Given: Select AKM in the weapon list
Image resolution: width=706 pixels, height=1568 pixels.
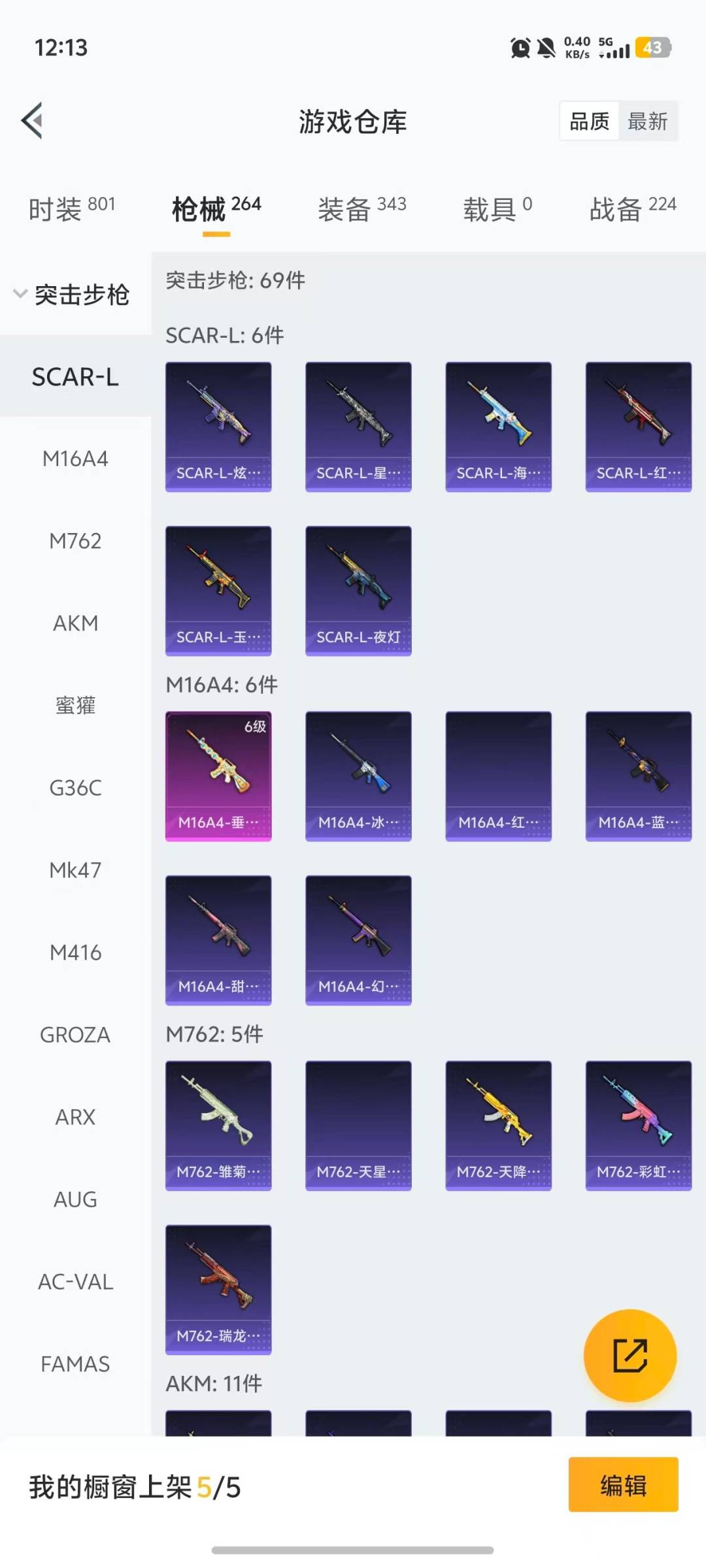Looking at the screenshot, I should [75, 623].
